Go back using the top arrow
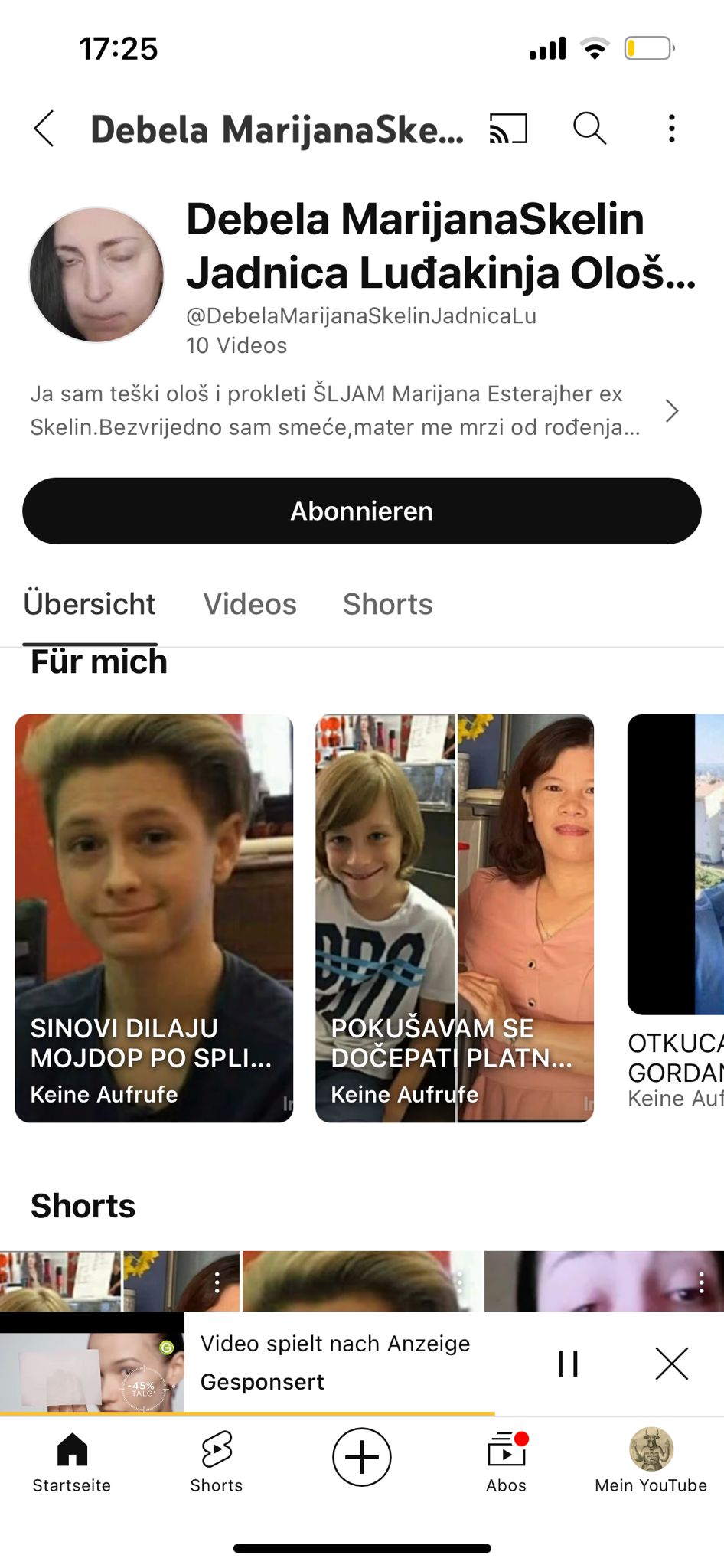The width and height of the screenshot is (724, 1568). 44,128
